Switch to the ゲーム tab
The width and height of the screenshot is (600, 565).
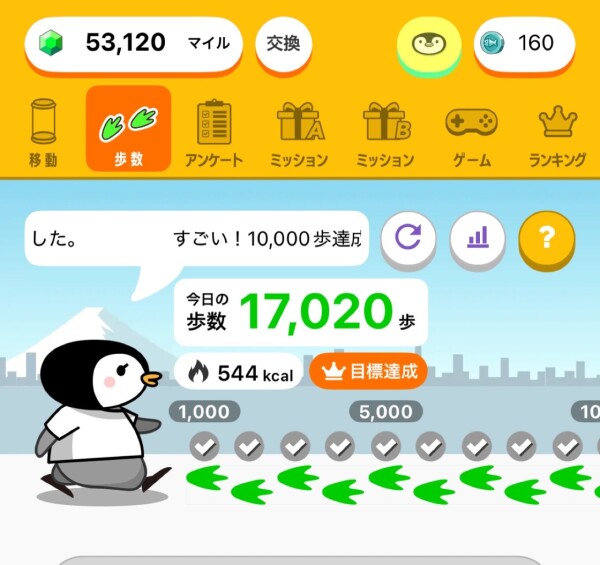(x=471, y=132)
